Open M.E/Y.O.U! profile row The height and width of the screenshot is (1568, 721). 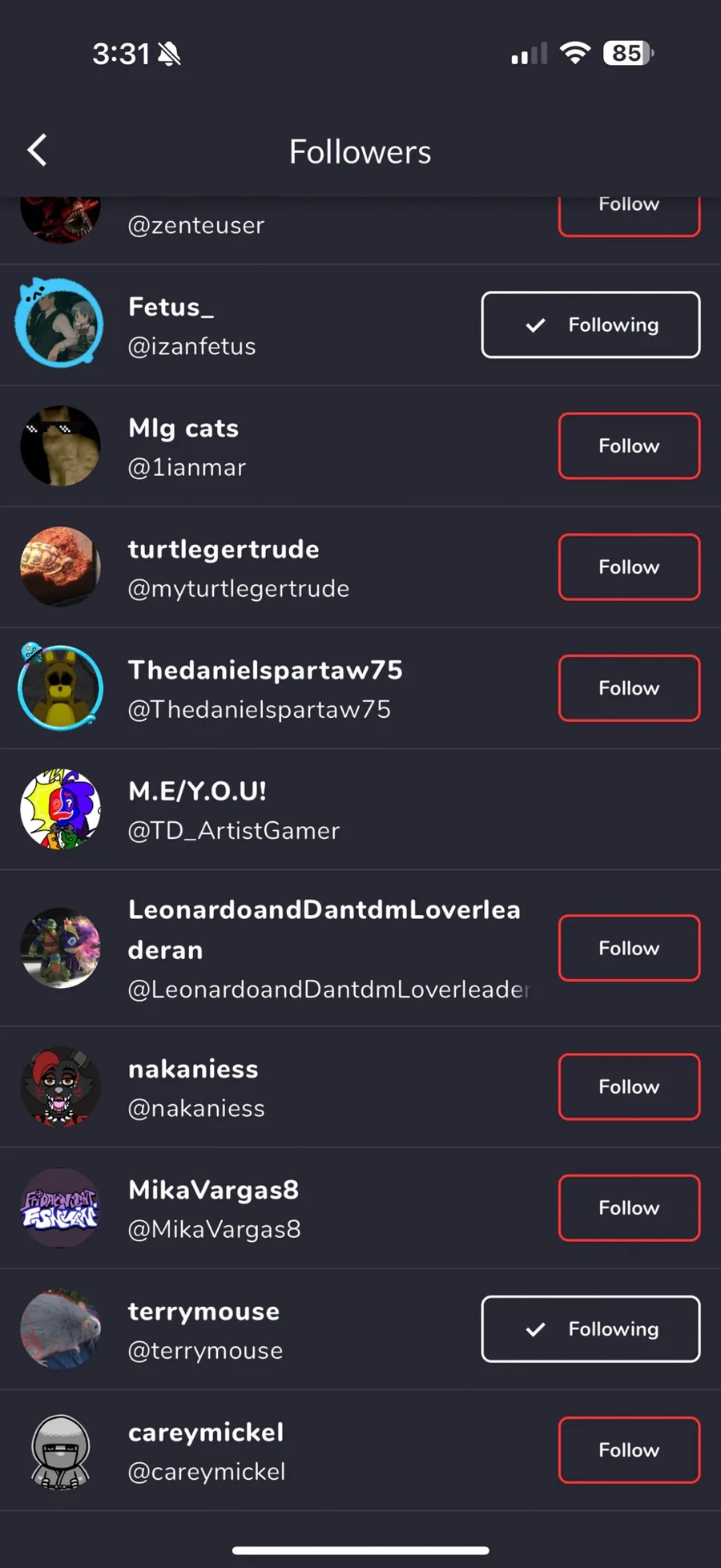point(360,809)
